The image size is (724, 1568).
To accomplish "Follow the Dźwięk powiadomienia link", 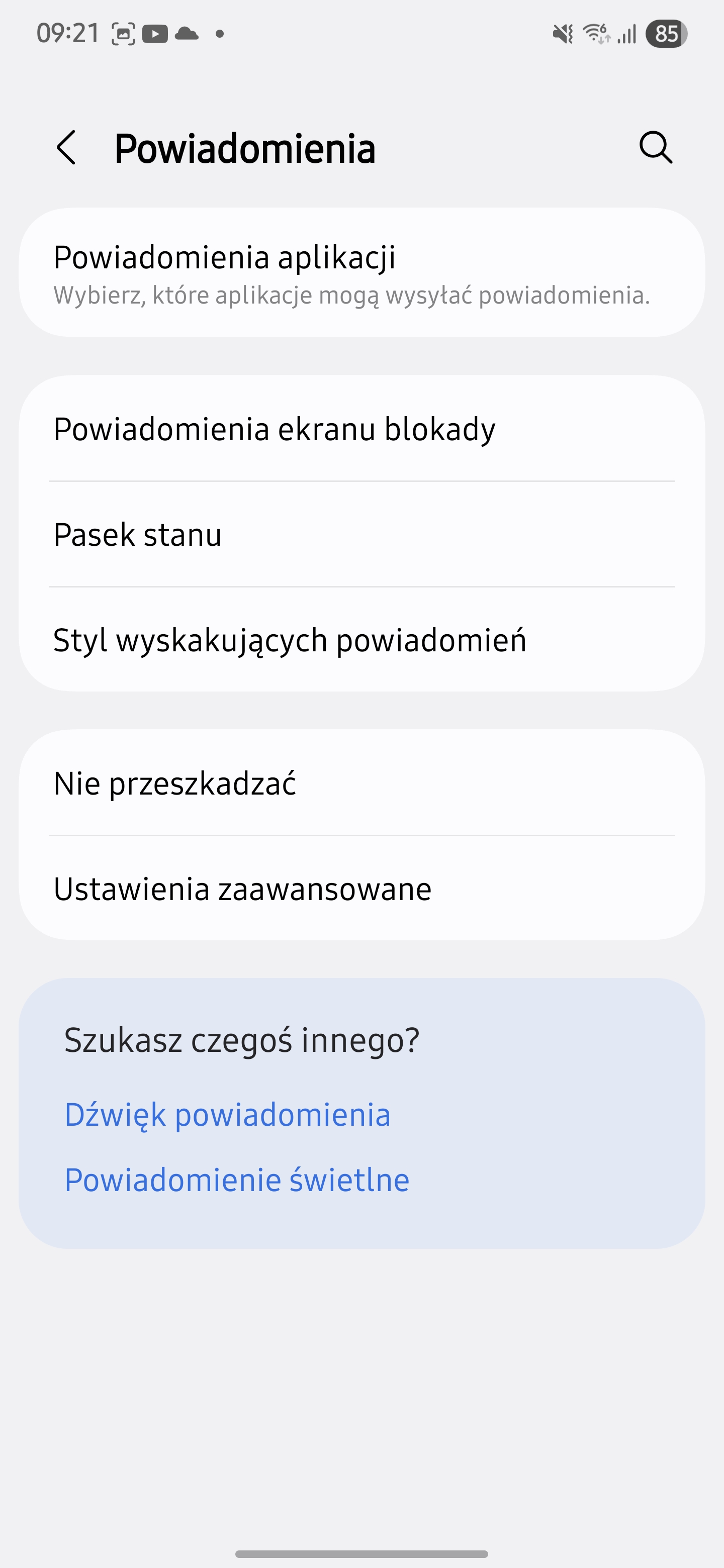I will pos(228,1115).
